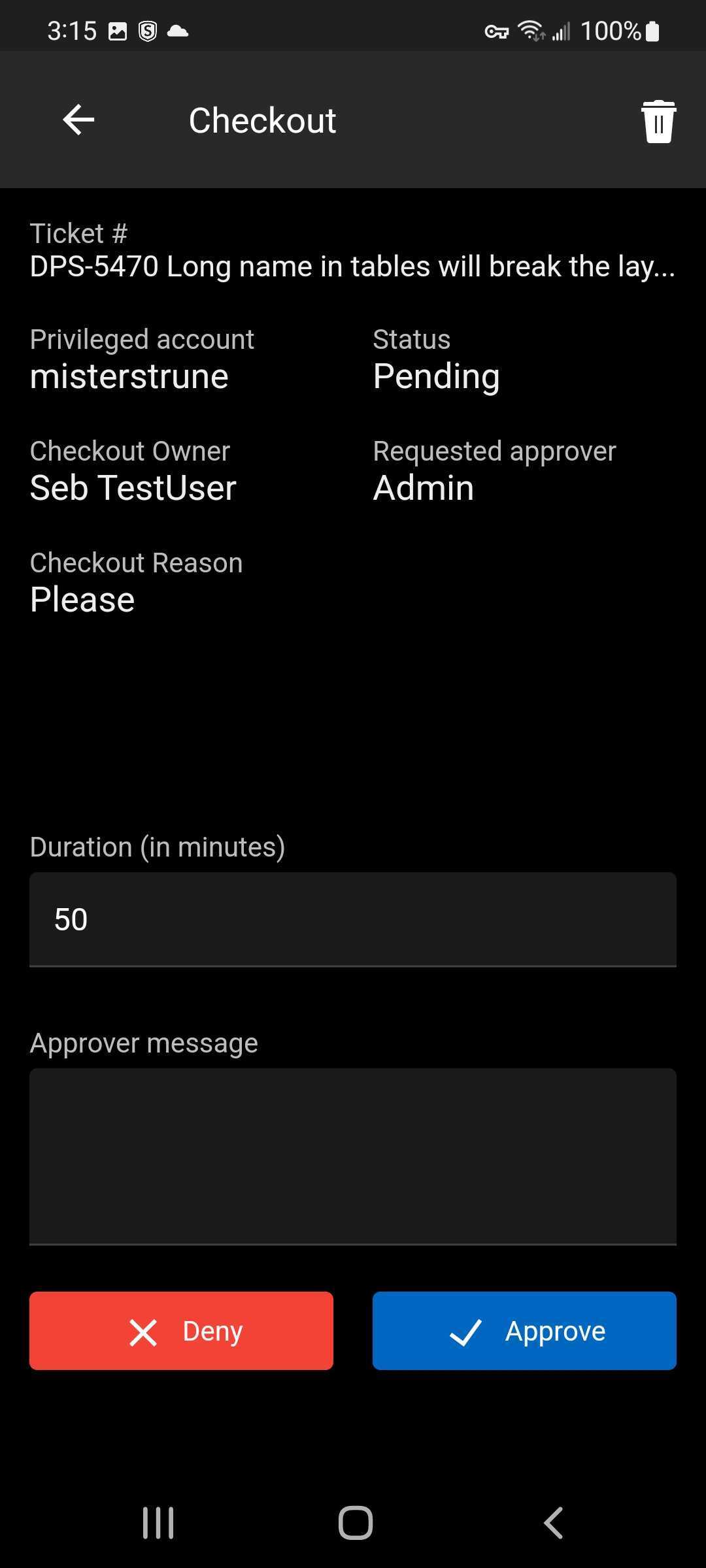Go back using the app bar arrow
Viewport: 706px width, 1568px height.
[78, 120]
